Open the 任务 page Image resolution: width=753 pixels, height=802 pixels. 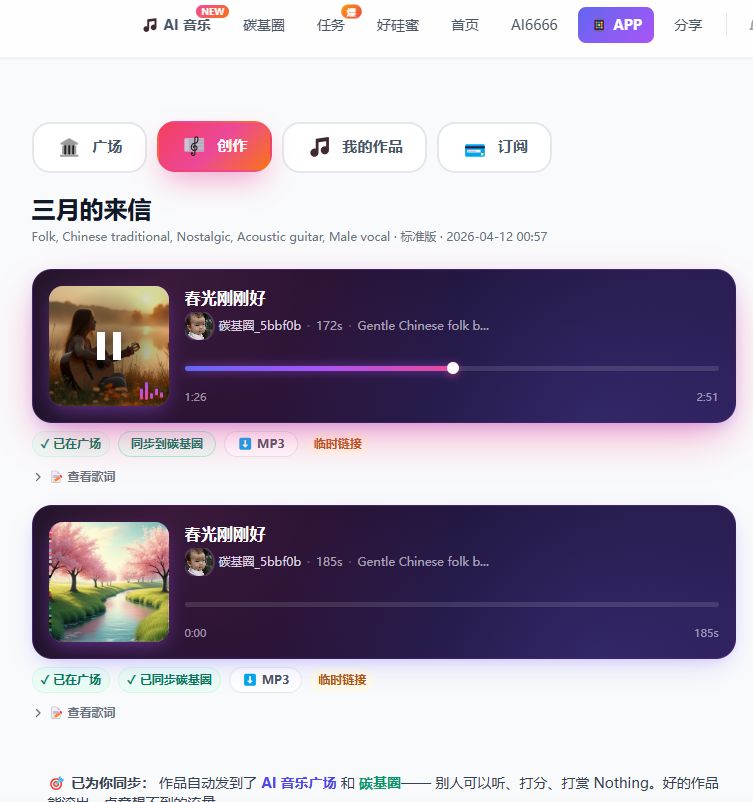pyautogui.click(x=331, y=25)
